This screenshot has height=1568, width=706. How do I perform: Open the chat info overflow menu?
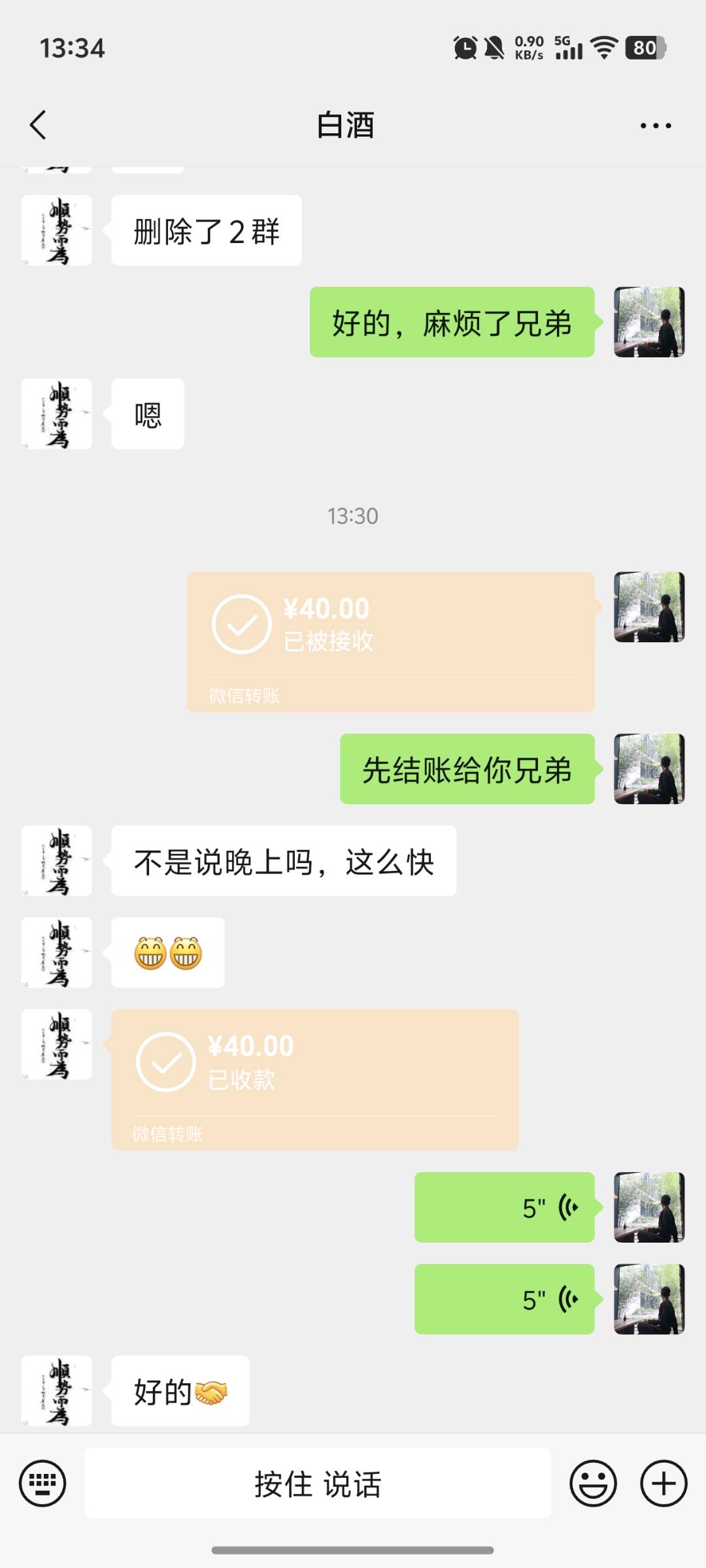[655, 125]
